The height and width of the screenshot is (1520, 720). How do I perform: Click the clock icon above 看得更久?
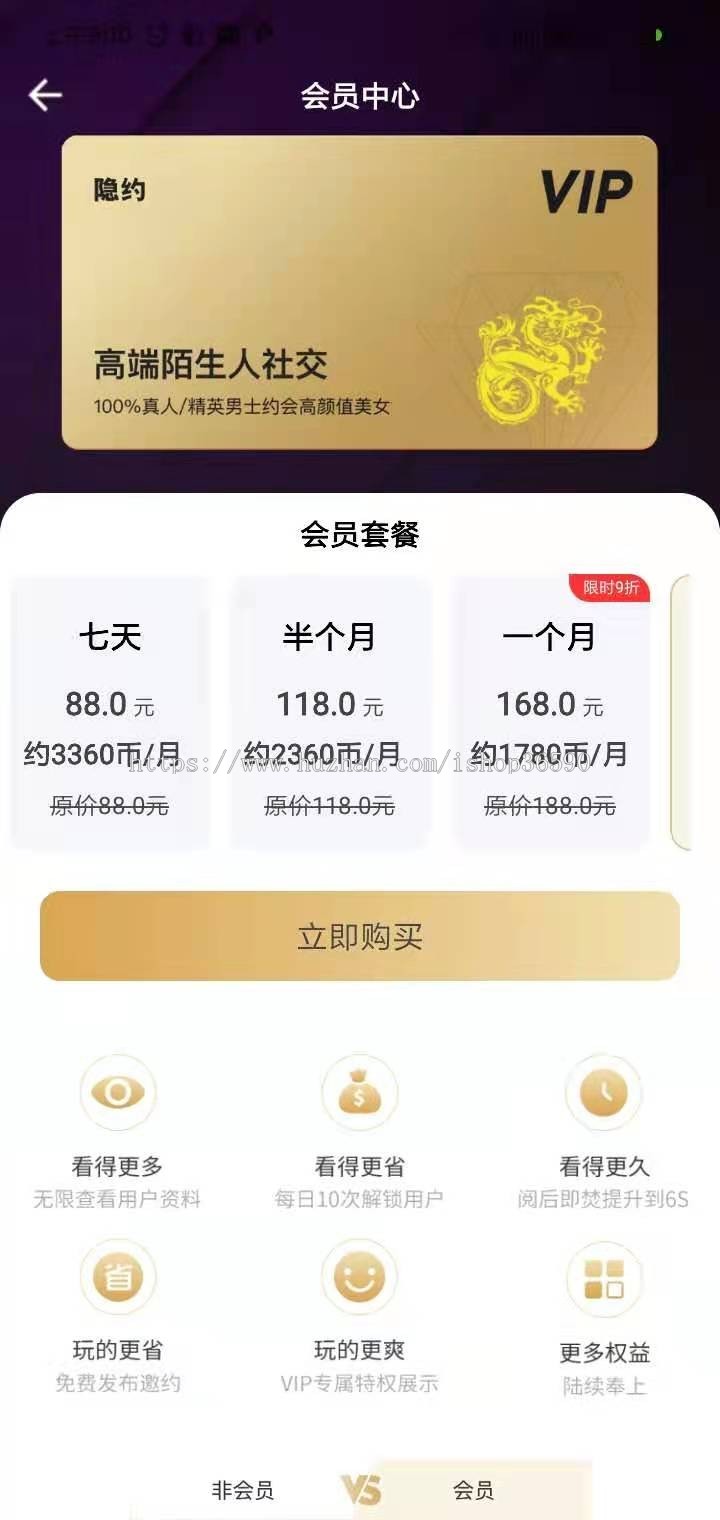point(604,1092)
